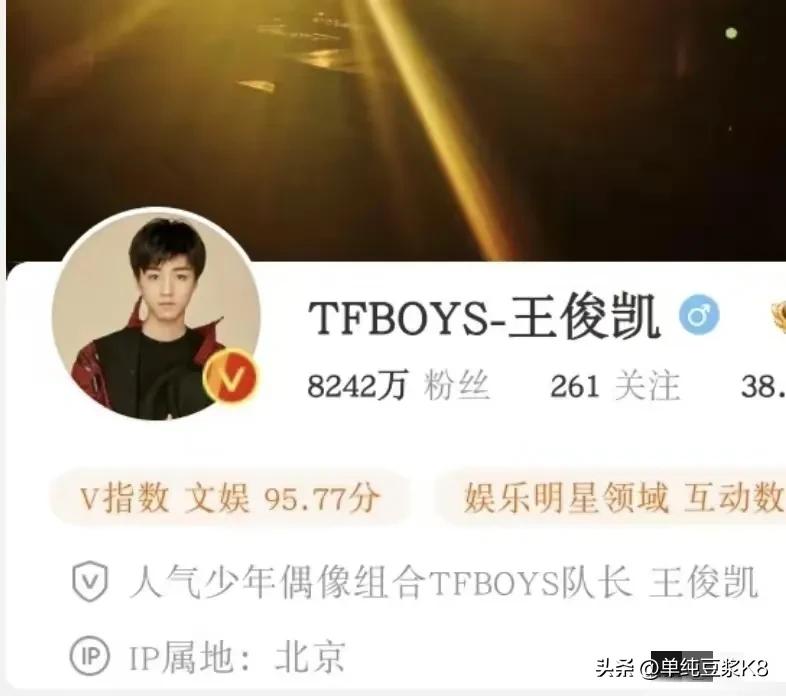786x696 pixels.
Task: Open the TFBOYS-王俊凯 profile avatar
Action: click(x=156, y=314)
